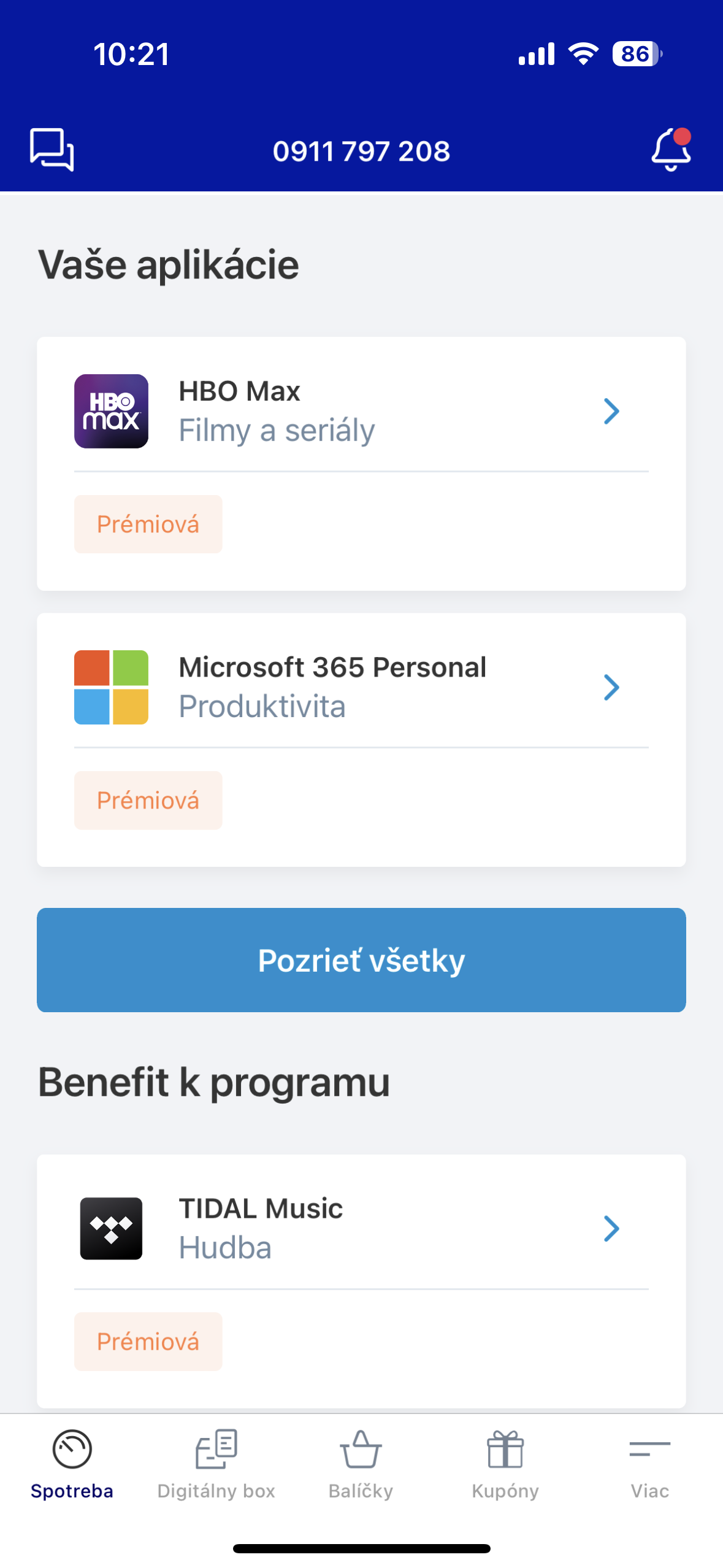Open the Viac menu tab
This screenshot has height=1568, width=723.
pos(650,1464)
